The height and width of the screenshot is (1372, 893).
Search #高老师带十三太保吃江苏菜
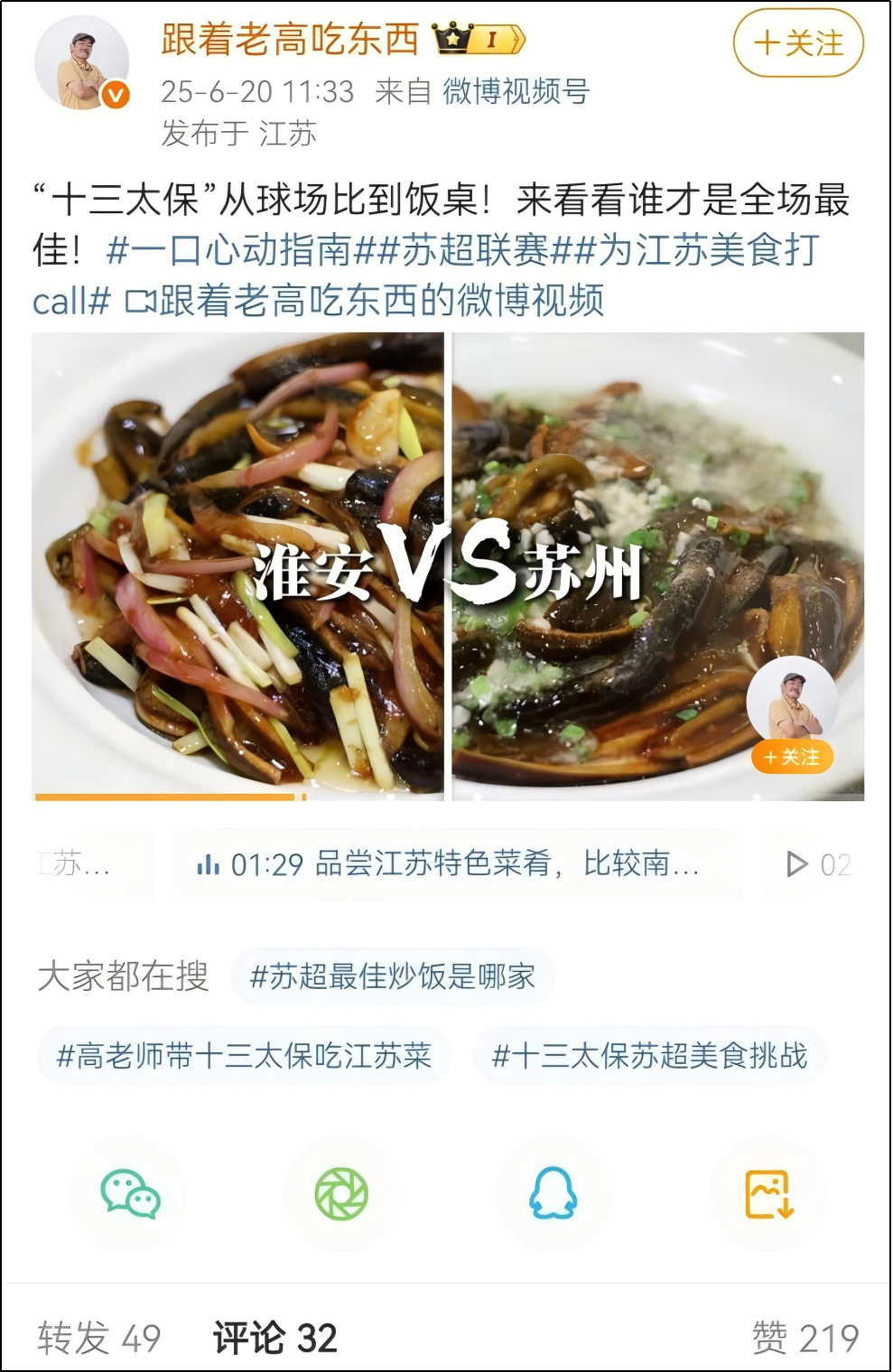pos(244,1055)
